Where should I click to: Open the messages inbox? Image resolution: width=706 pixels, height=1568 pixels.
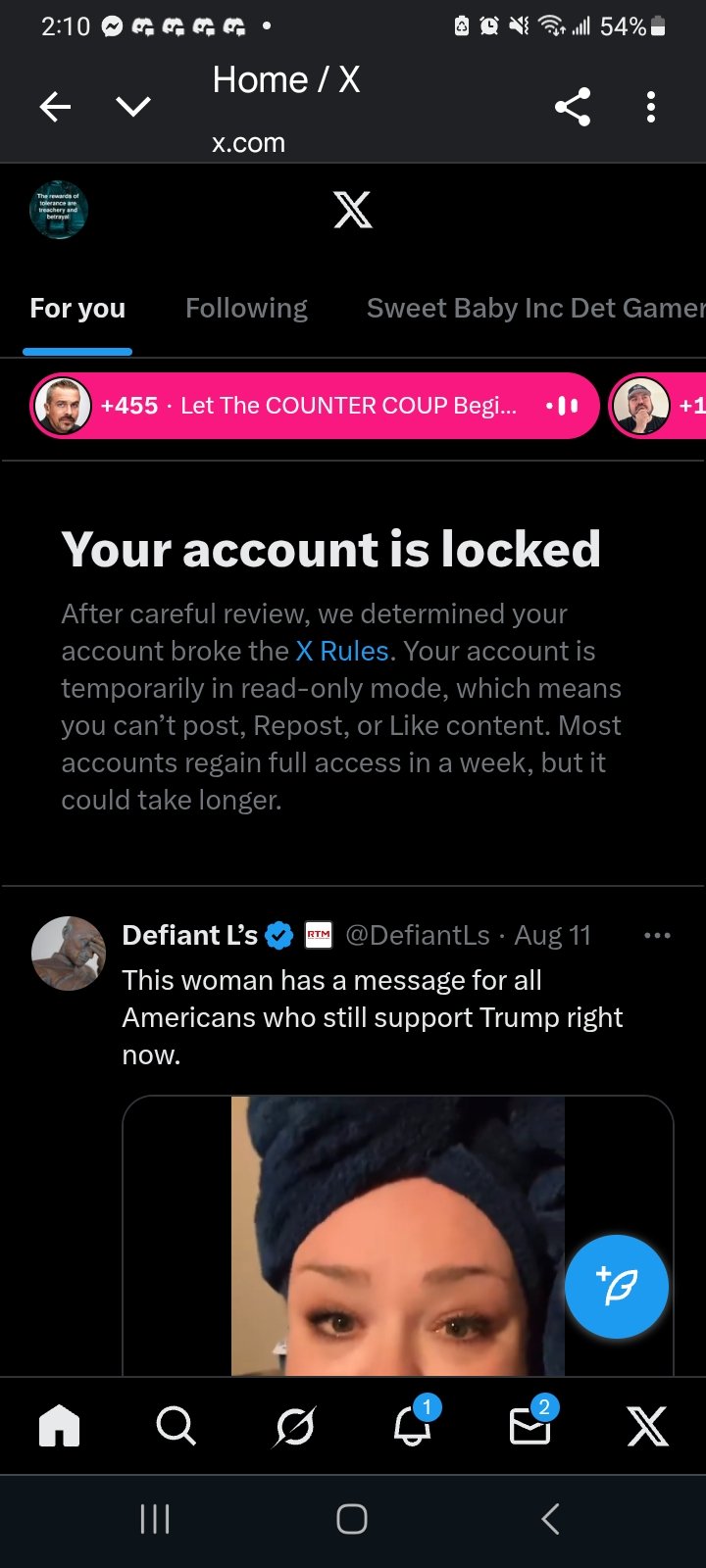pyautogui.click(x=529, y=1428)
